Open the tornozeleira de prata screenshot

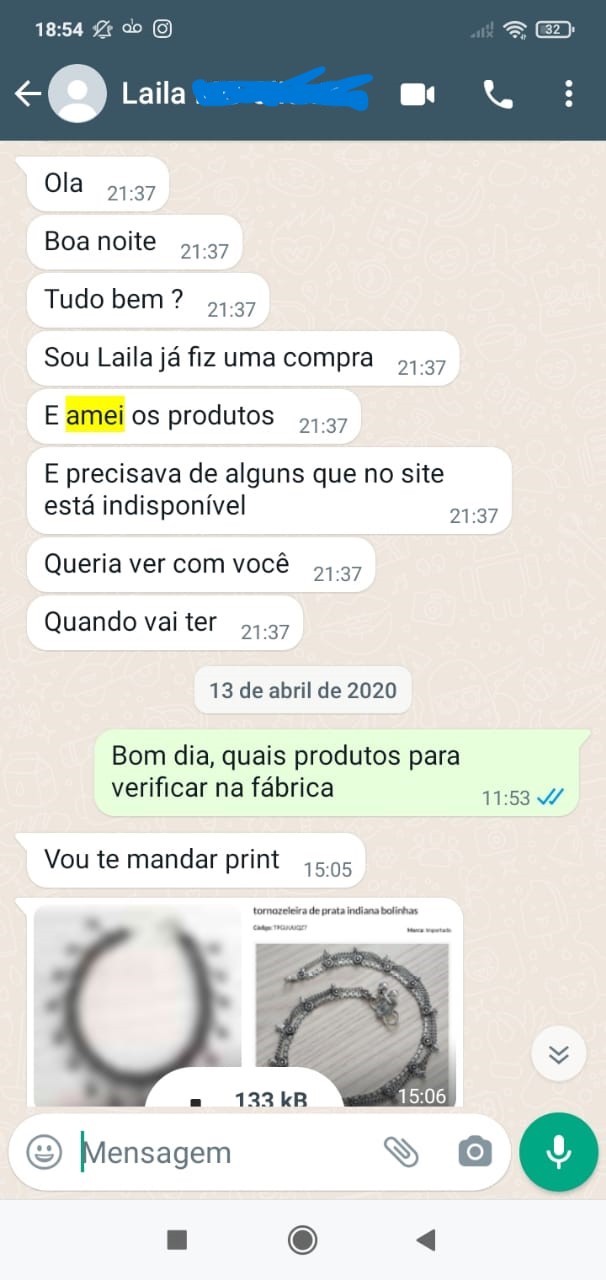tap(352, 1000)
